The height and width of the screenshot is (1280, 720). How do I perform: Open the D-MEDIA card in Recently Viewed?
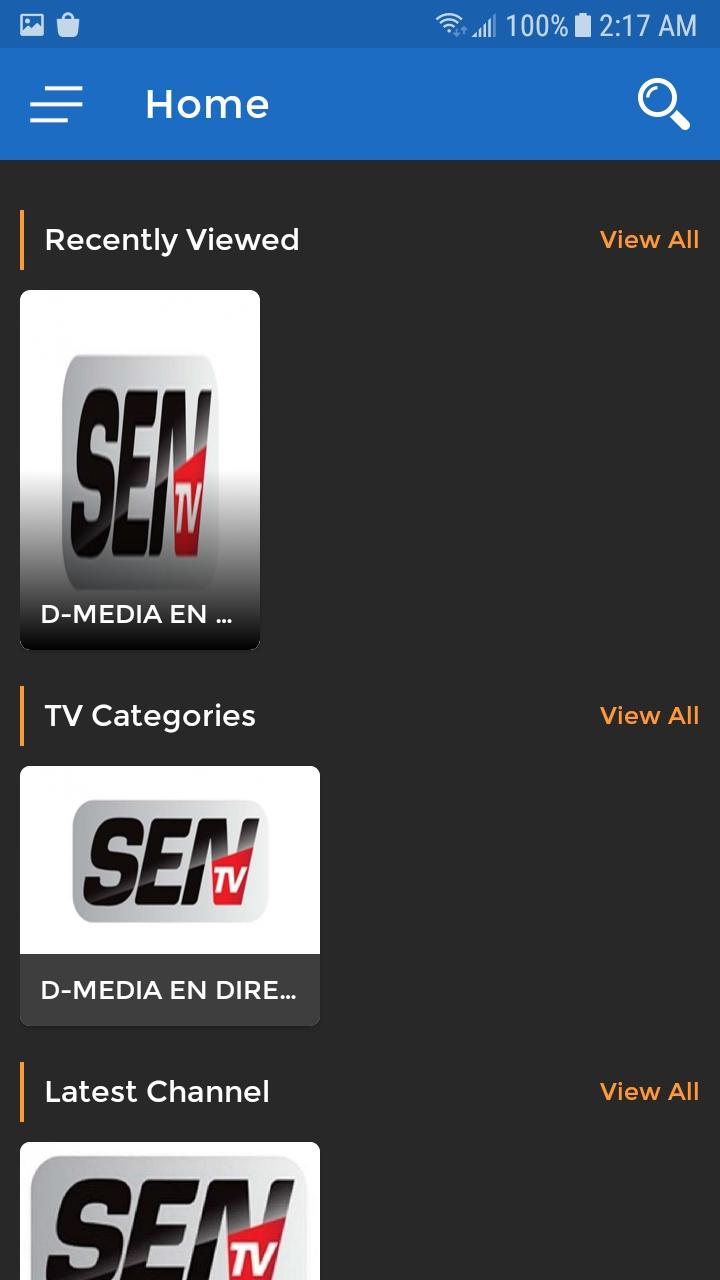pos(140,470)
